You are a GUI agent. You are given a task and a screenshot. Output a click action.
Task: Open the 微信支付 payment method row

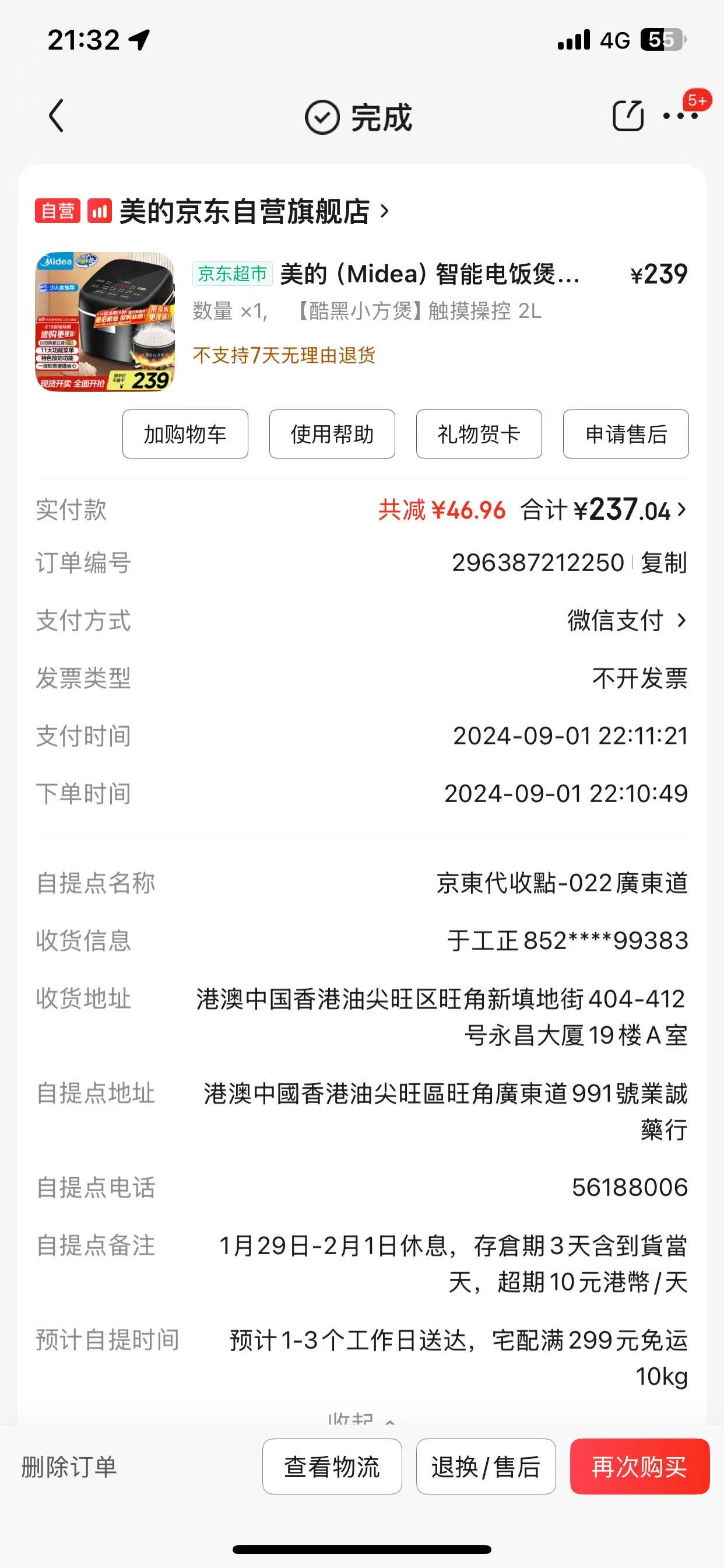627,620
